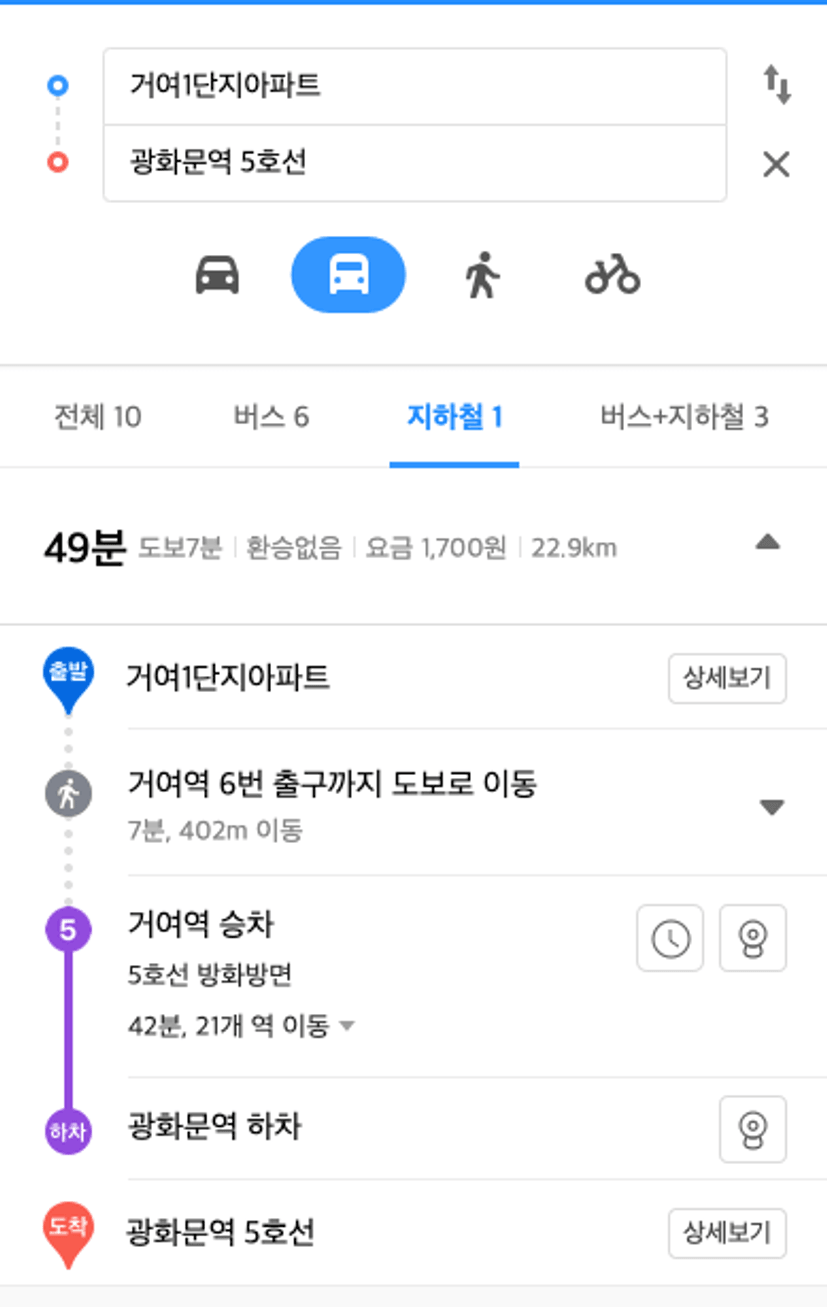Swap origin and destination
The width and height of the screenshot is (827, 1307).
click(776, 85)
